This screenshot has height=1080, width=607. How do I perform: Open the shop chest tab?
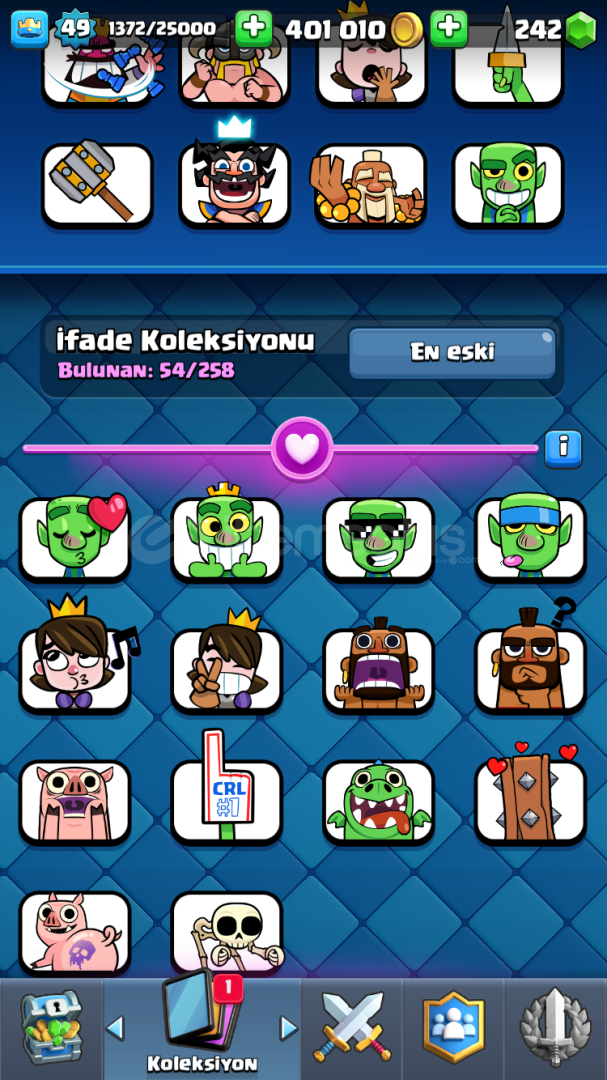click(x=50, y=1028)
